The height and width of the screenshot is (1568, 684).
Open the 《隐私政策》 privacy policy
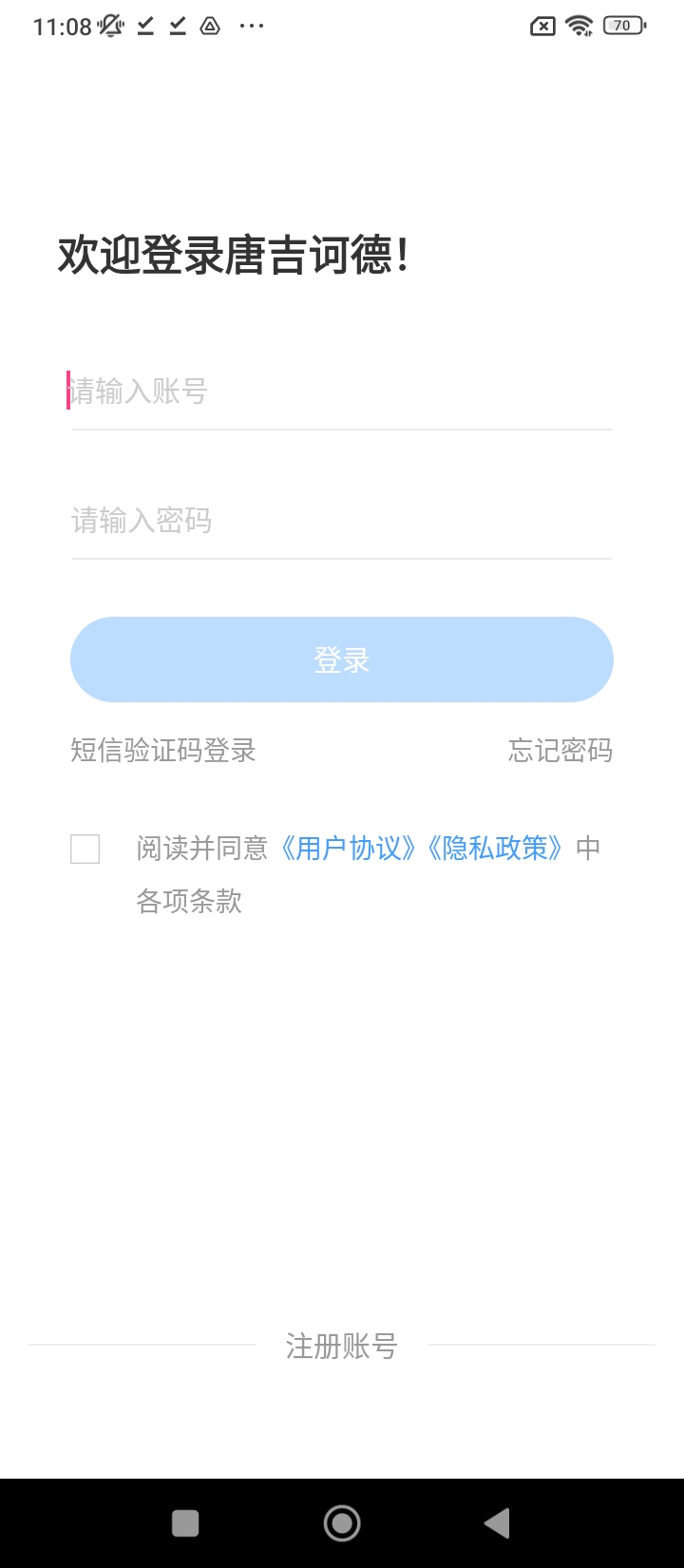click(494, 848)
